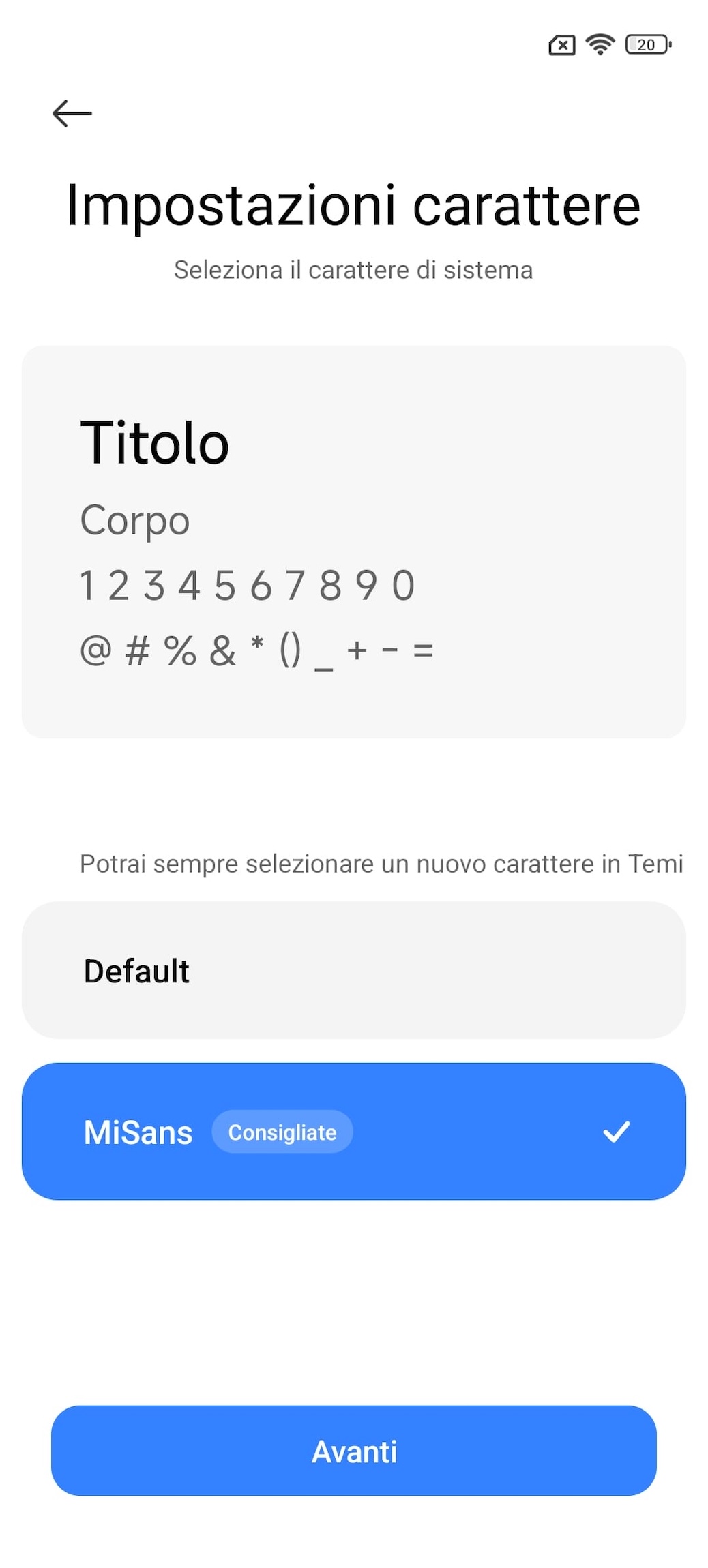Select the Default font option

[353, 970]
